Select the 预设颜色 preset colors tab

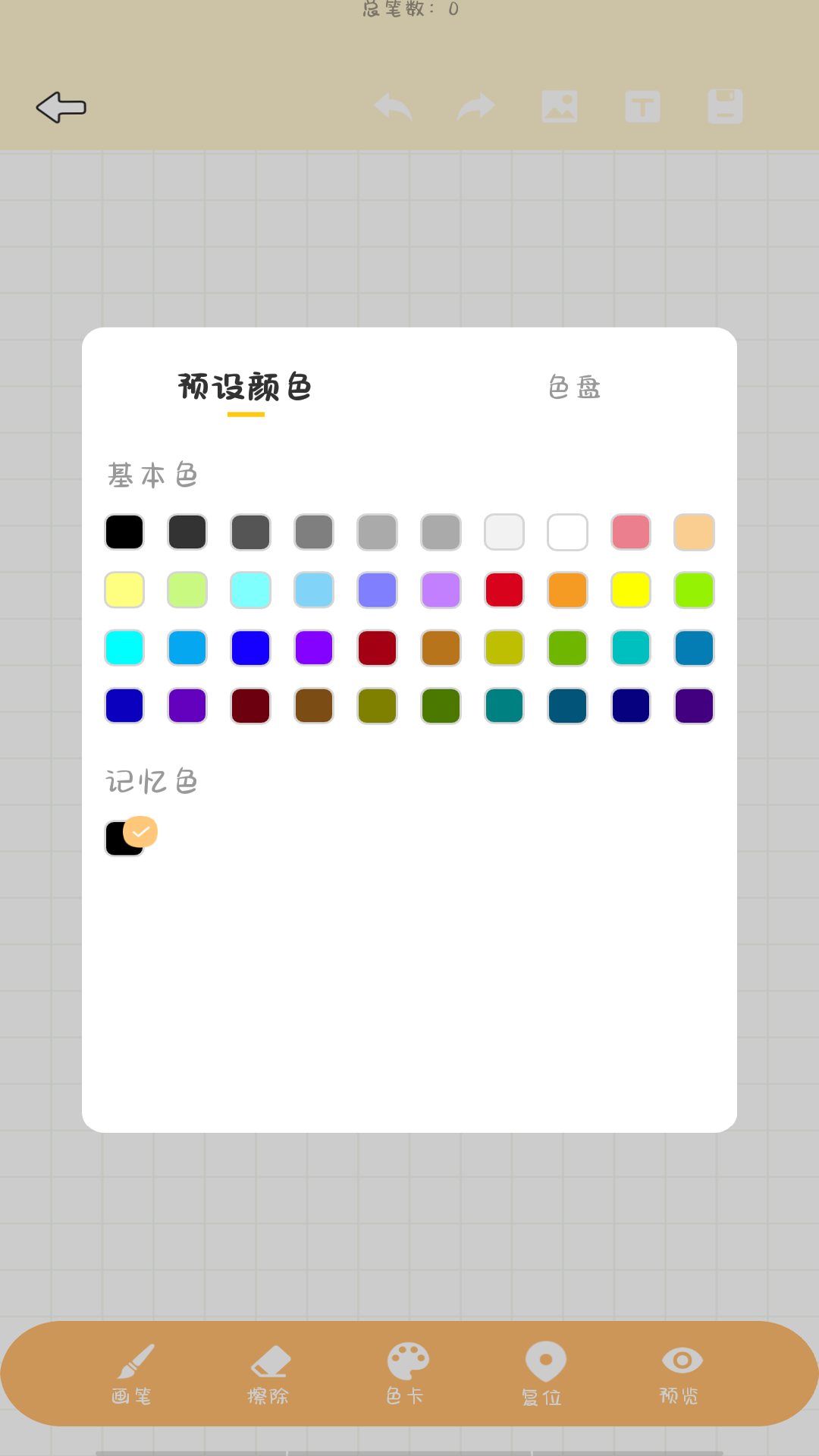tap(245, 388)
